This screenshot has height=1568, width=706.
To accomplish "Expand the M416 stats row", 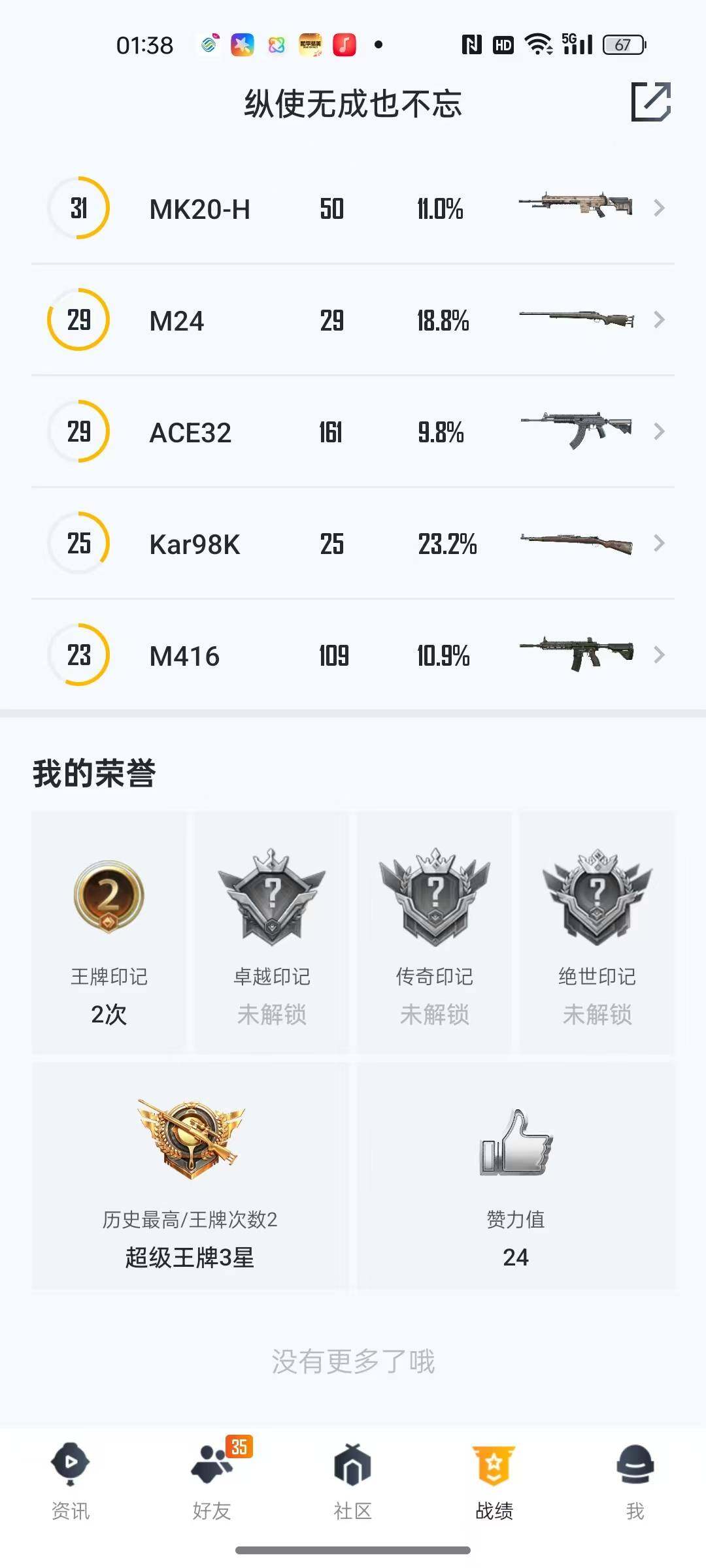I will click(658, 655).
